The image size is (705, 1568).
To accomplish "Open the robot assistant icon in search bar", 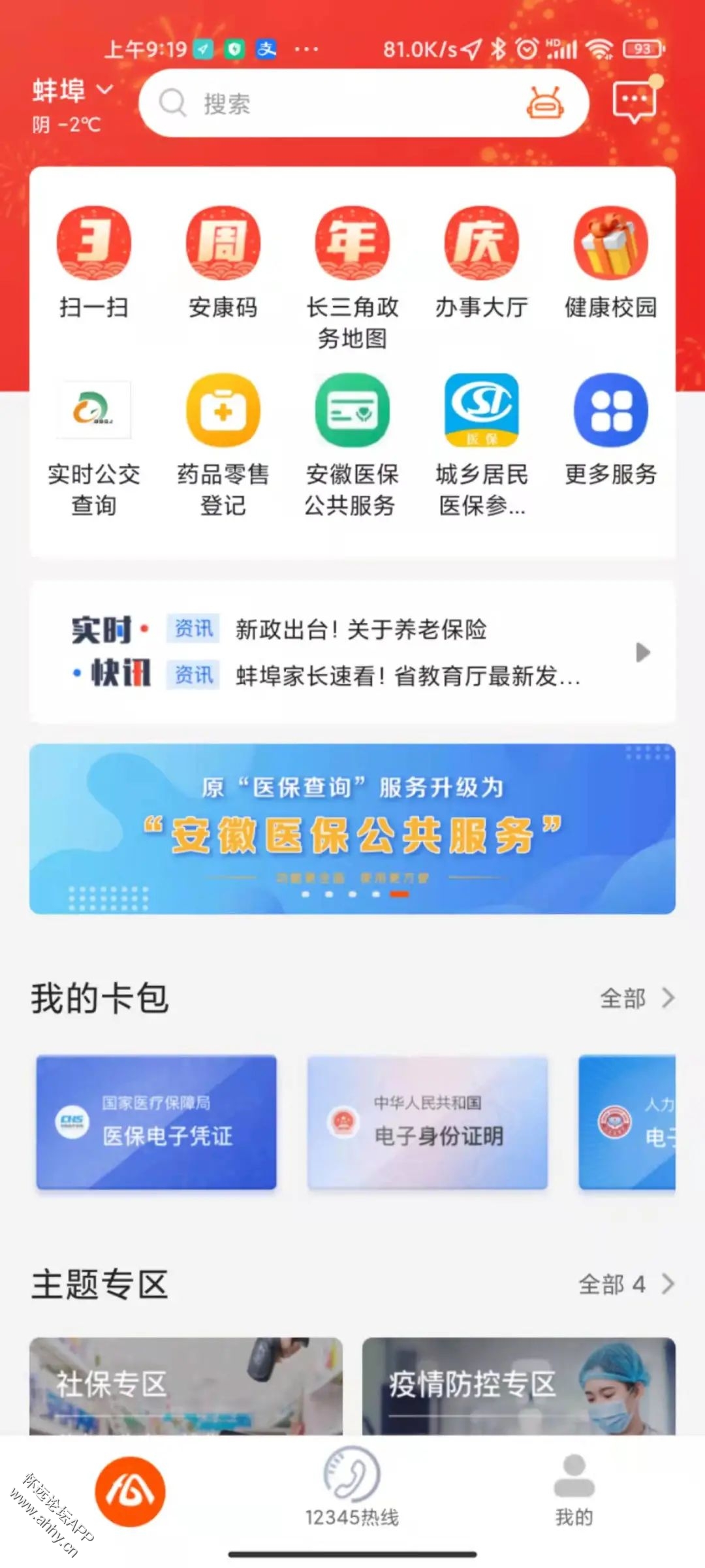I will [x=545, y=103].
